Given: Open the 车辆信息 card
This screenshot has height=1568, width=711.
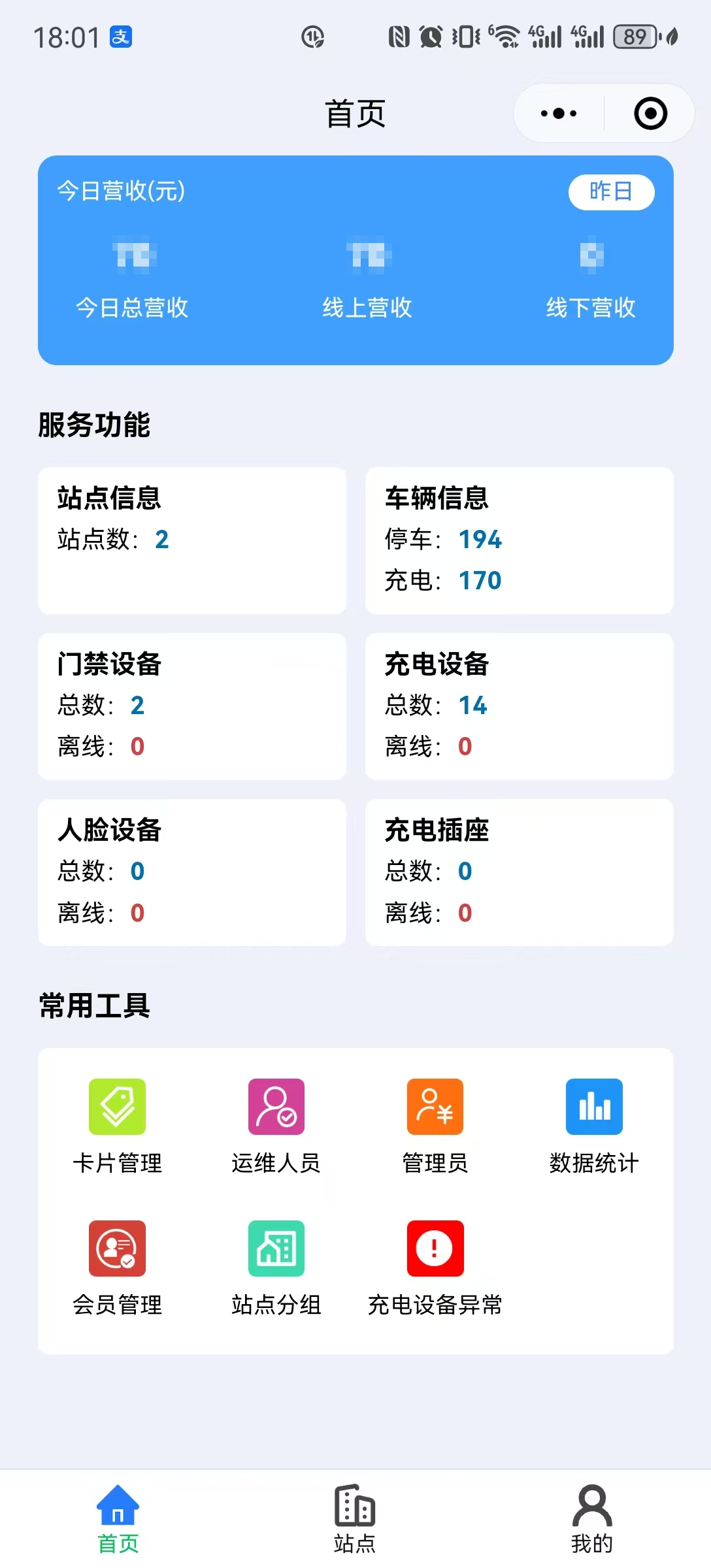Looking at the screenshot, I should (x=519, y=540).
